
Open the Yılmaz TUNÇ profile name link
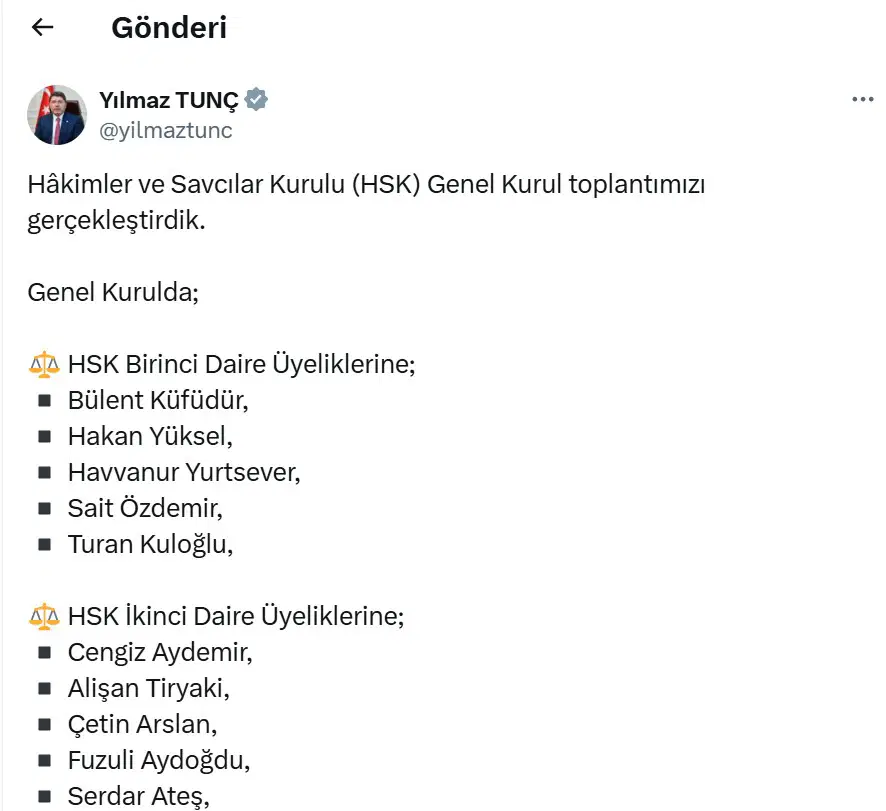[x=169, y=100]
